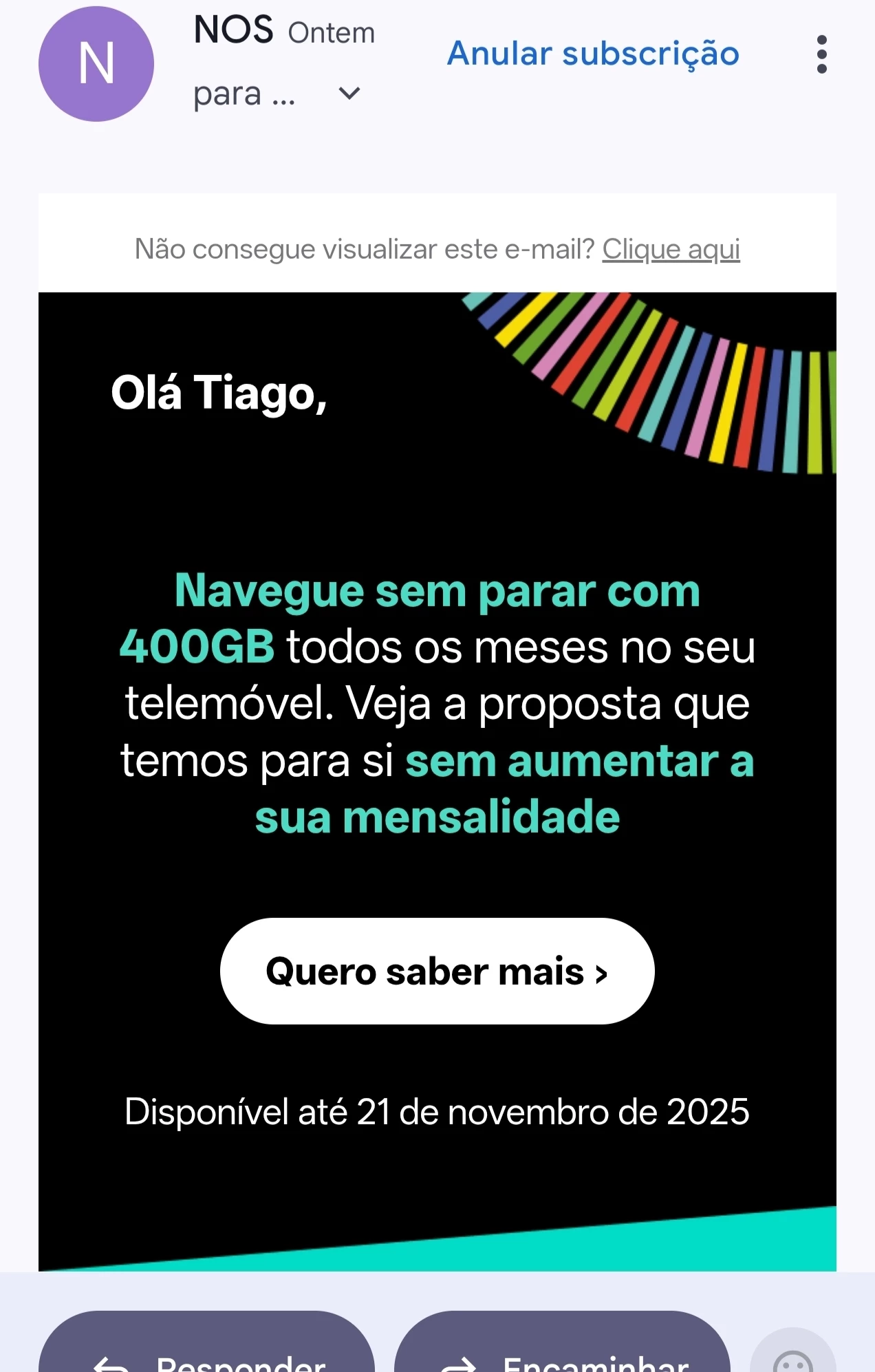This screenshot has width=875, height=1372.
Task: Forward the email with Encaminhar
Action: (562, 1349)
